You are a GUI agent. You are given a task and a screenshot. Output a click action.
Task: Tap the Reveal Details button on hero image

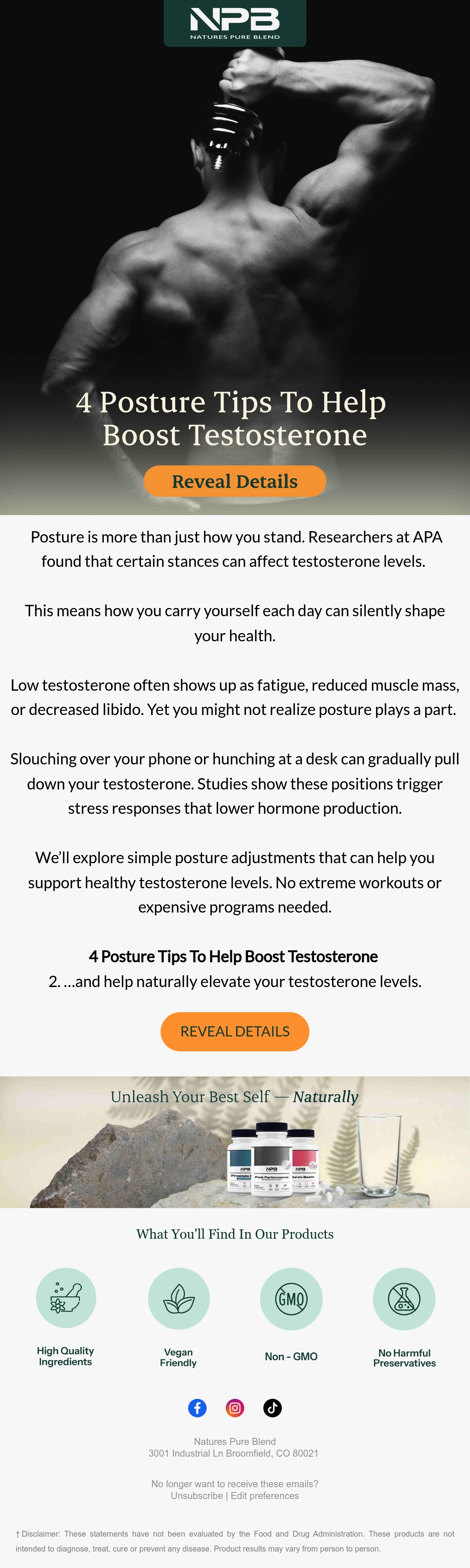235,481
